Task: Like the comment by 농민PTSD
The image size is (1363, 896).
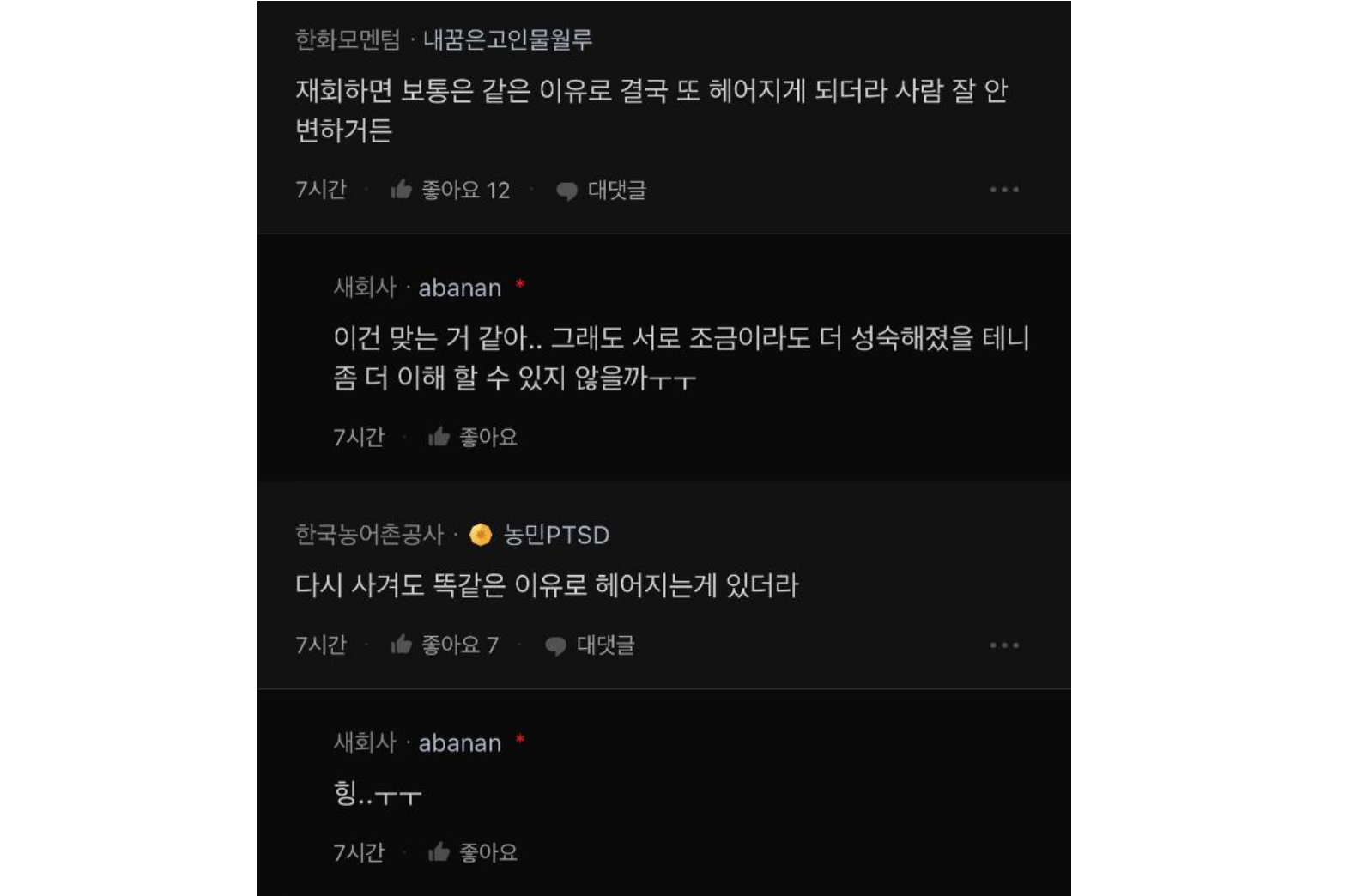Action: [x=443, y=645]
